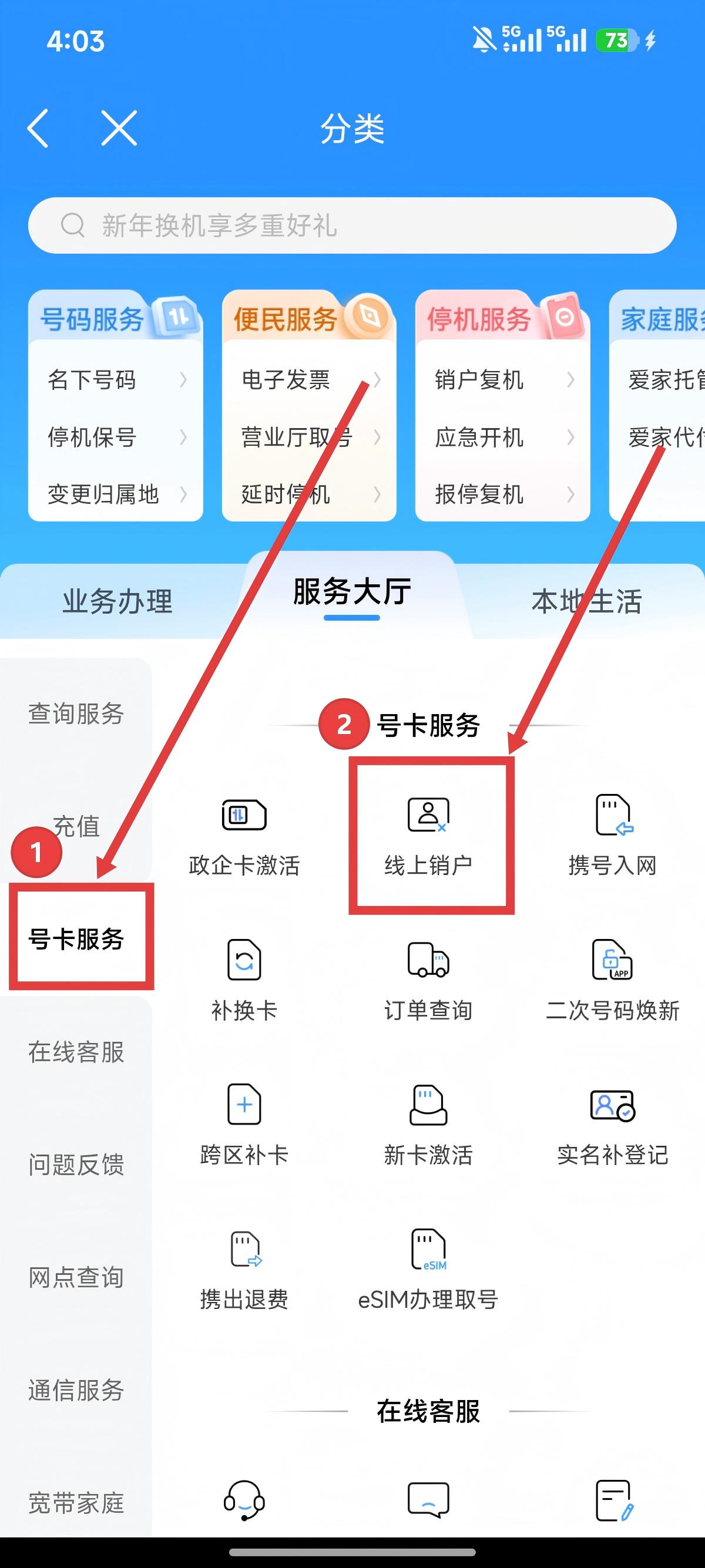
Task: Open 电子发票 under 便民服务
Action: coord(308,381)
